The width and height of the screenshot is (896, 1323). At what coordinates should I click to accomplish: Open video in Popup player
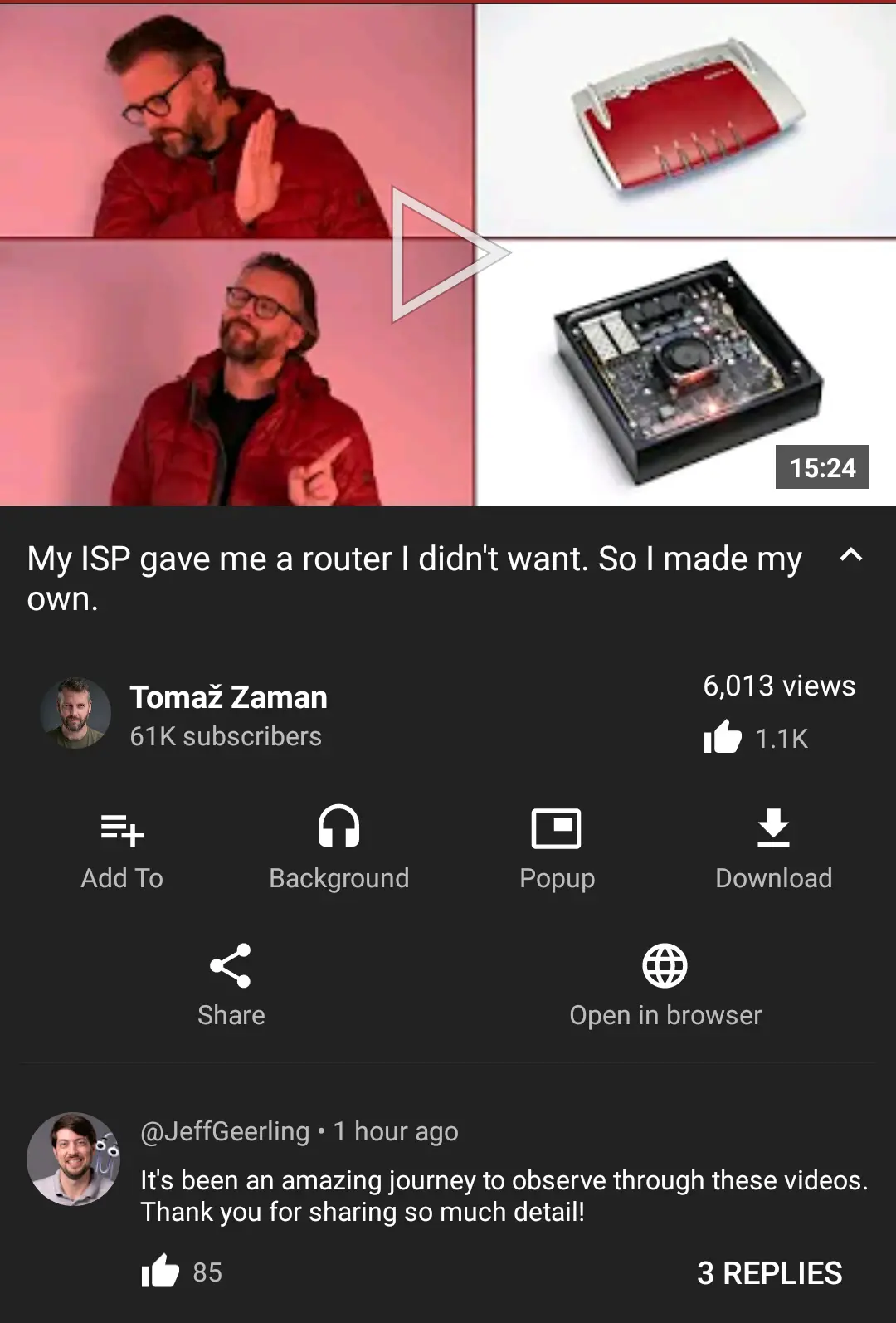(x=557, y=847)
